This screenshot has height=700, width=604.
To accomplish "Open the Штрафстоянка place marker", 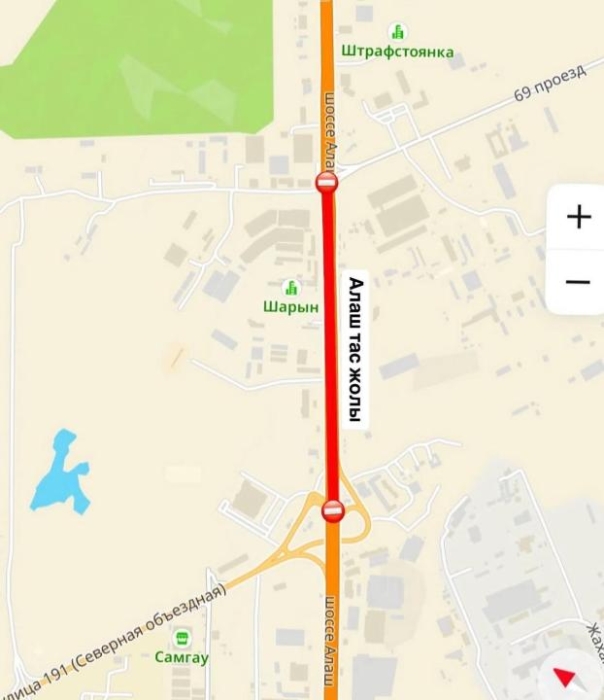I will click(x=398, y=32).
